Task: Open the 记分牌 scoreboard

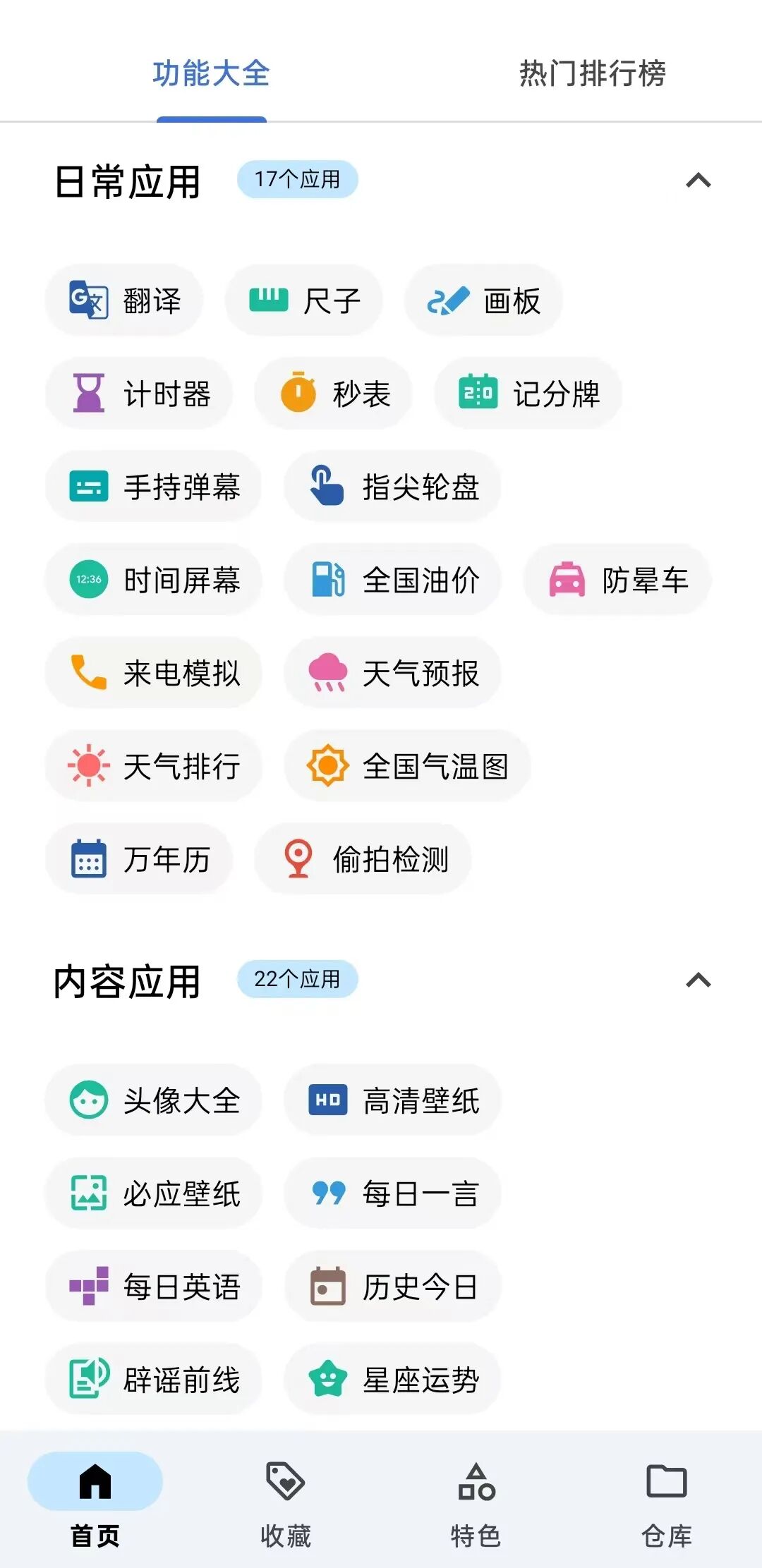Action: click(x=528, y=394)
